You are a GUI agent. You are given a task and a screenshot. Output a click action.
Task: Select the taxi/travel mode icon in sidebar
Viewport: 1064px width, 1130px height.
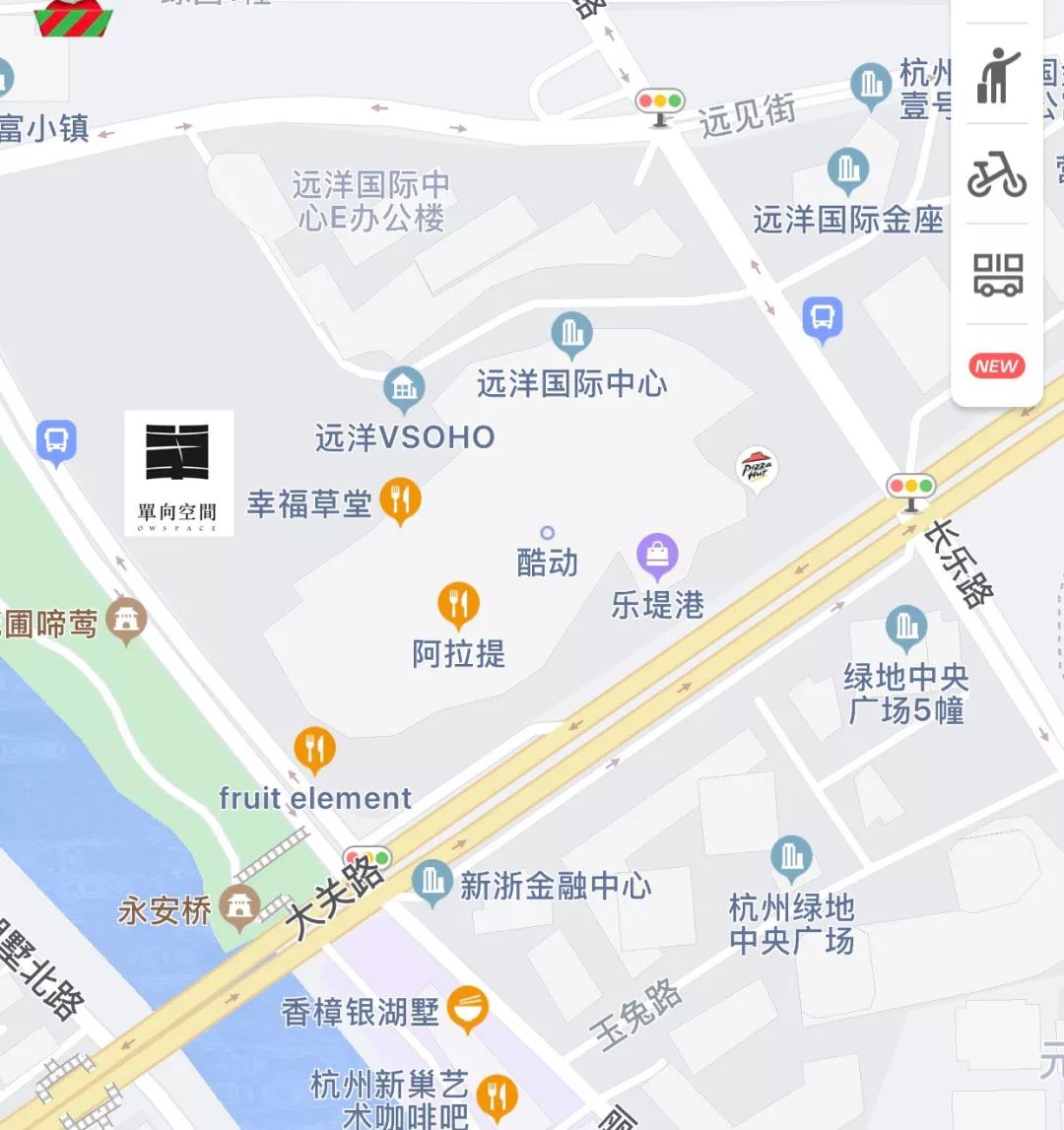coord(996,78)
